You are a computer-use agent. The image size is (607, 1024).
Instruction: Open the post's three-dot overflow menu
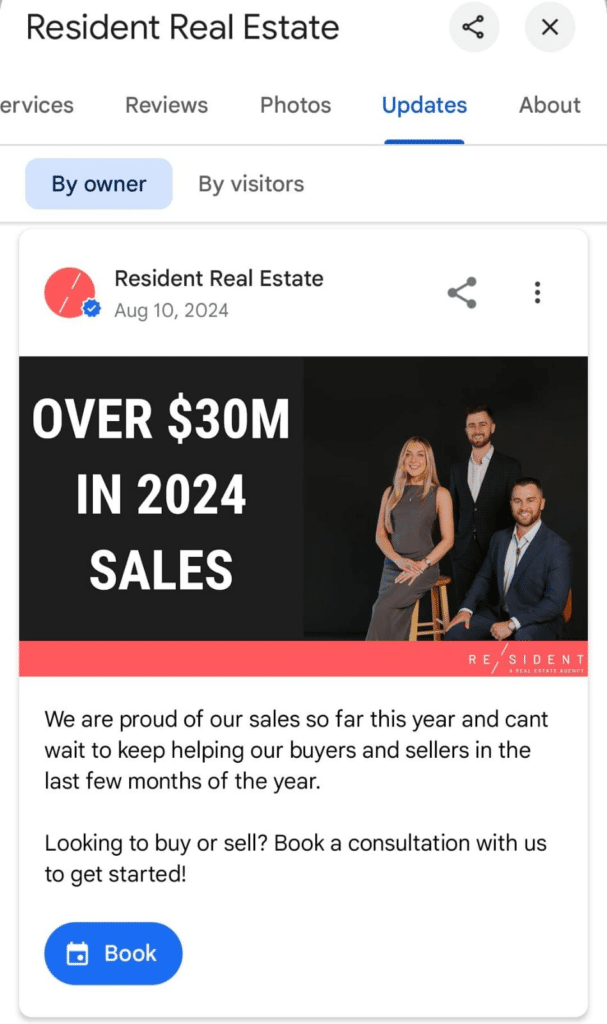click(x=537, y=293)
